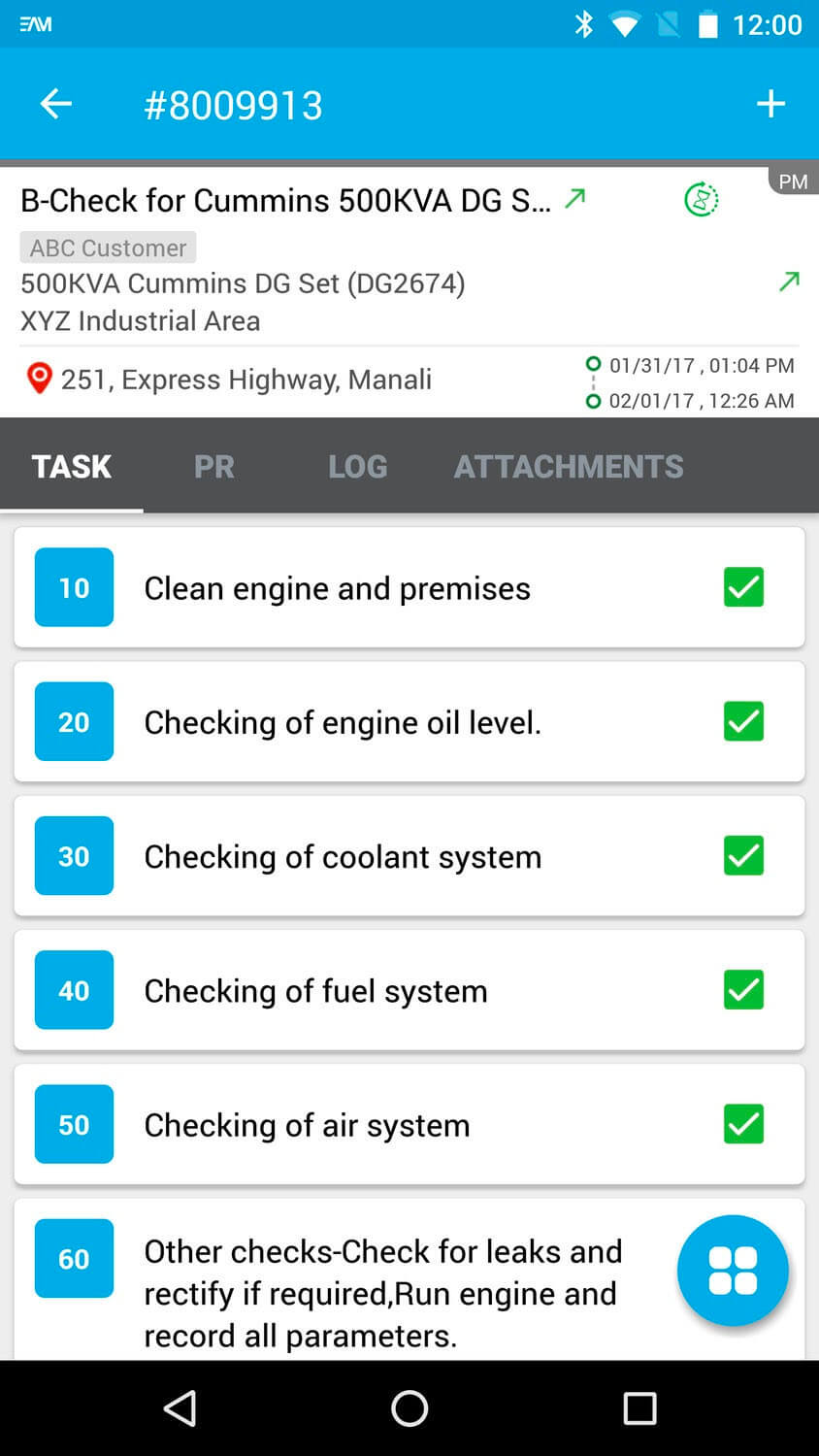This screenshot has width=819, height=1456.
Task: Tap the plus icon in the header
Action: 770,103
